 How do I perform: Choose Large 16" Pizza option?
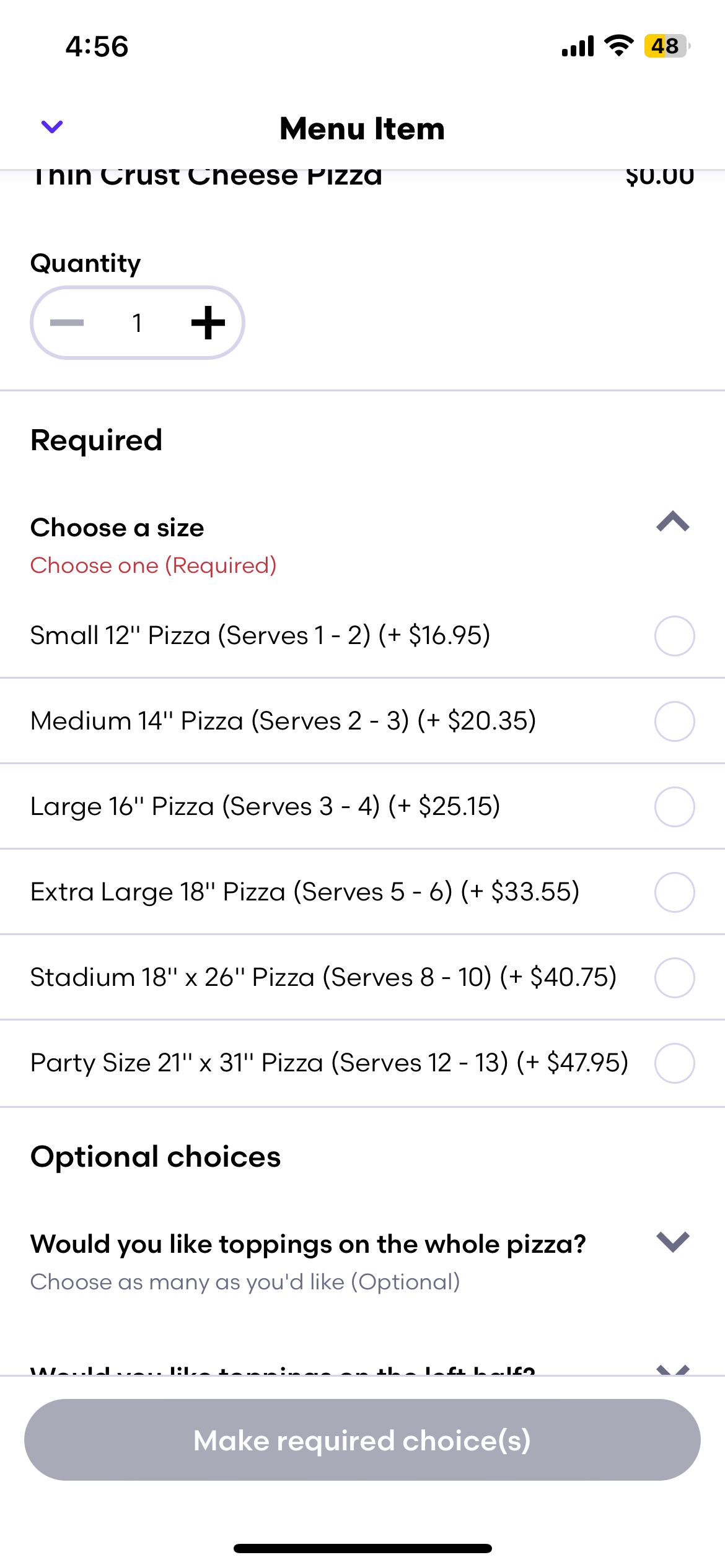click(x=362, y=807)
